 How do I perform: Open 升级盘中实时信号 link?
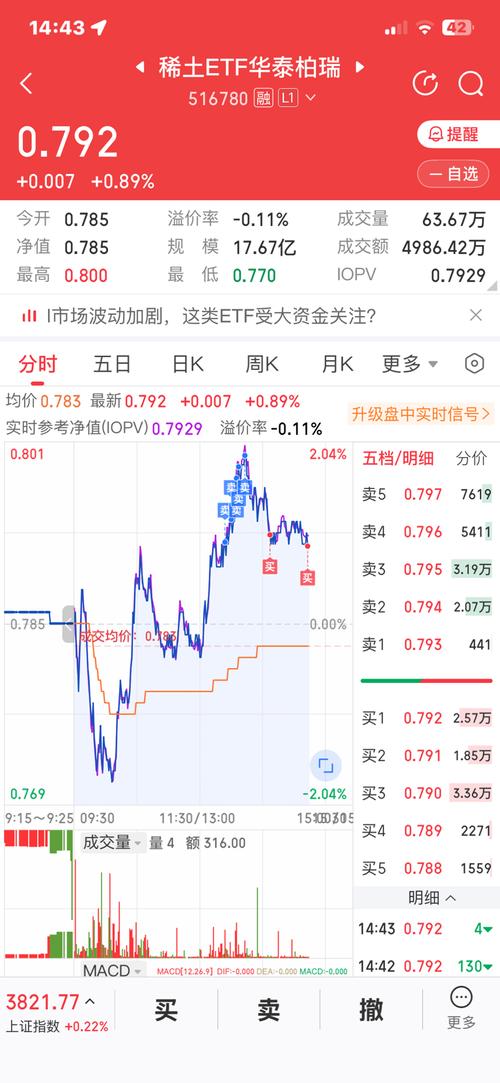pos(421,414)
